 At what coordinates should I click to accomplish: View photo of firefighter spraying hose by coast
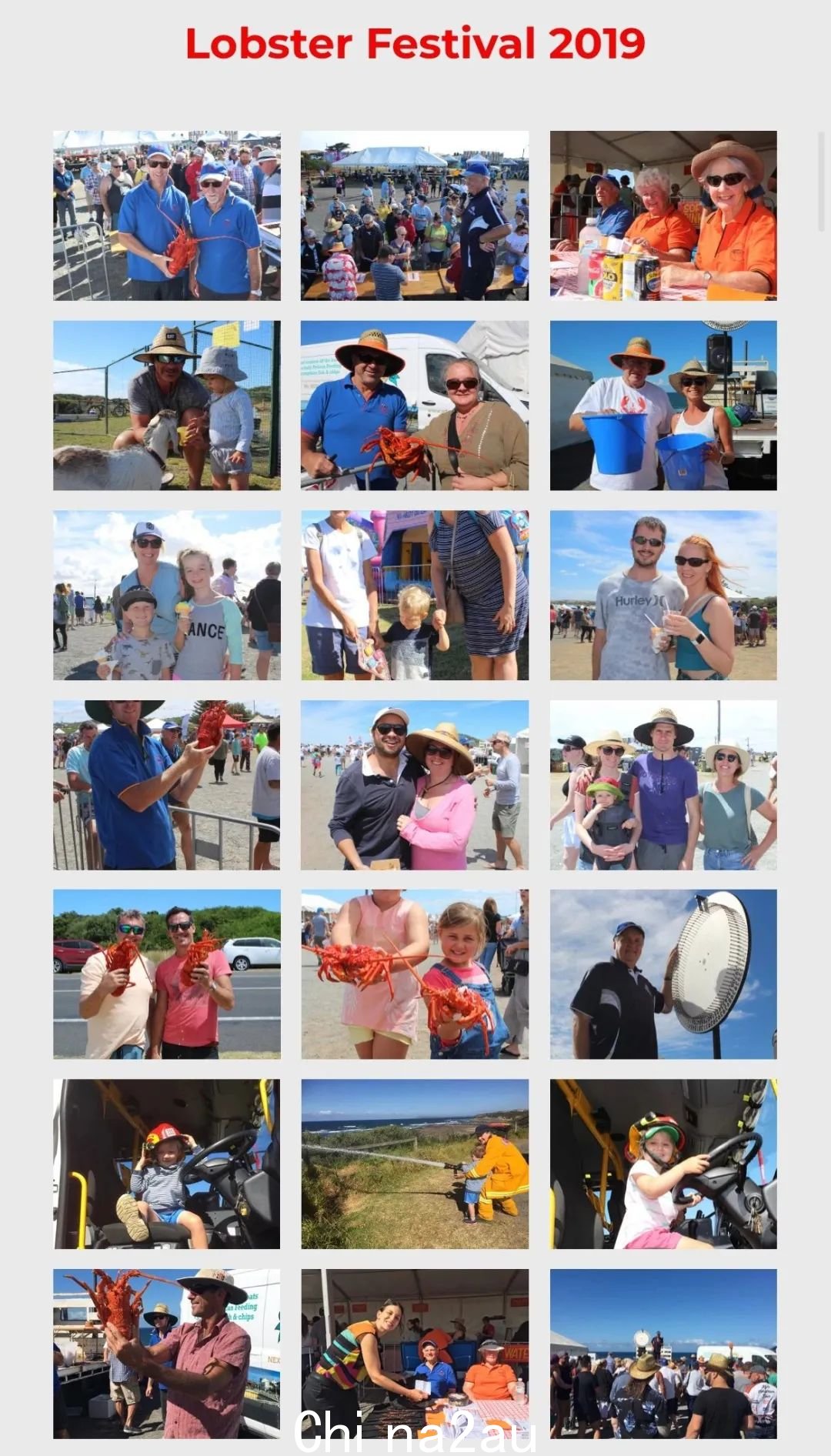click(x=415, y=1164)
